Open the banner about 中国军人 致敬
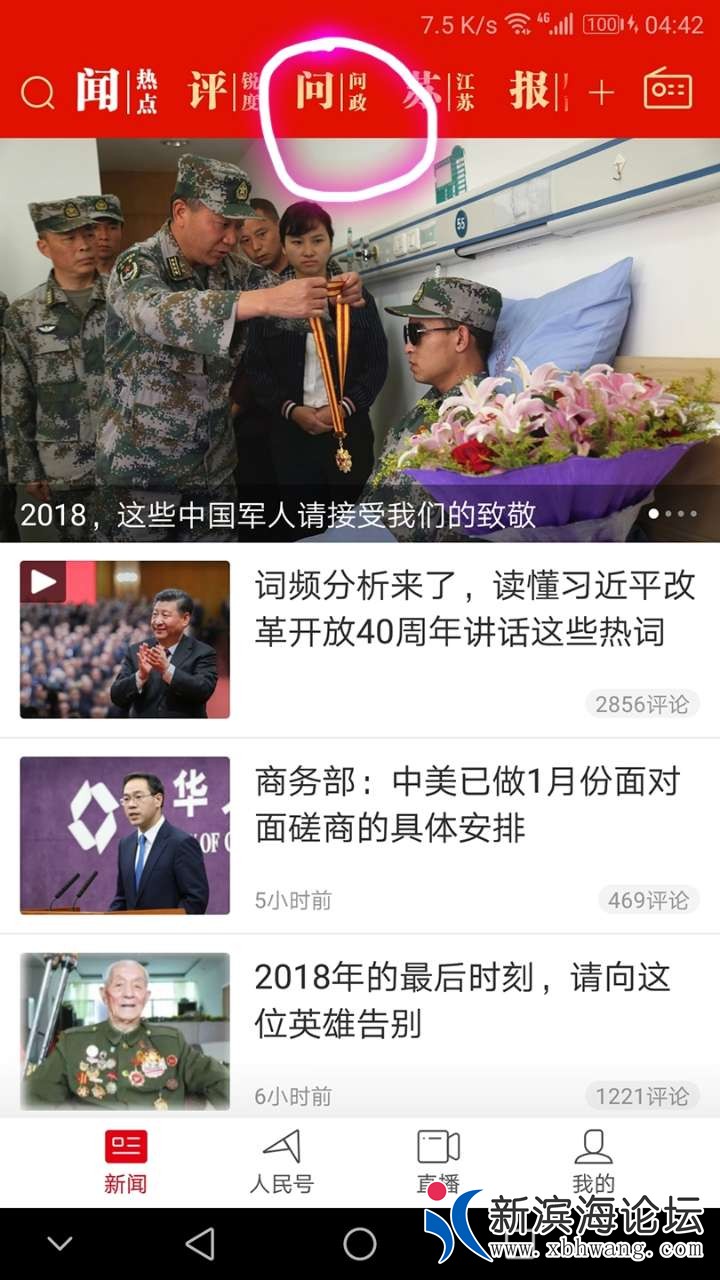The image size is (720, 1280). pyautogui.click(x=360, y=340)
